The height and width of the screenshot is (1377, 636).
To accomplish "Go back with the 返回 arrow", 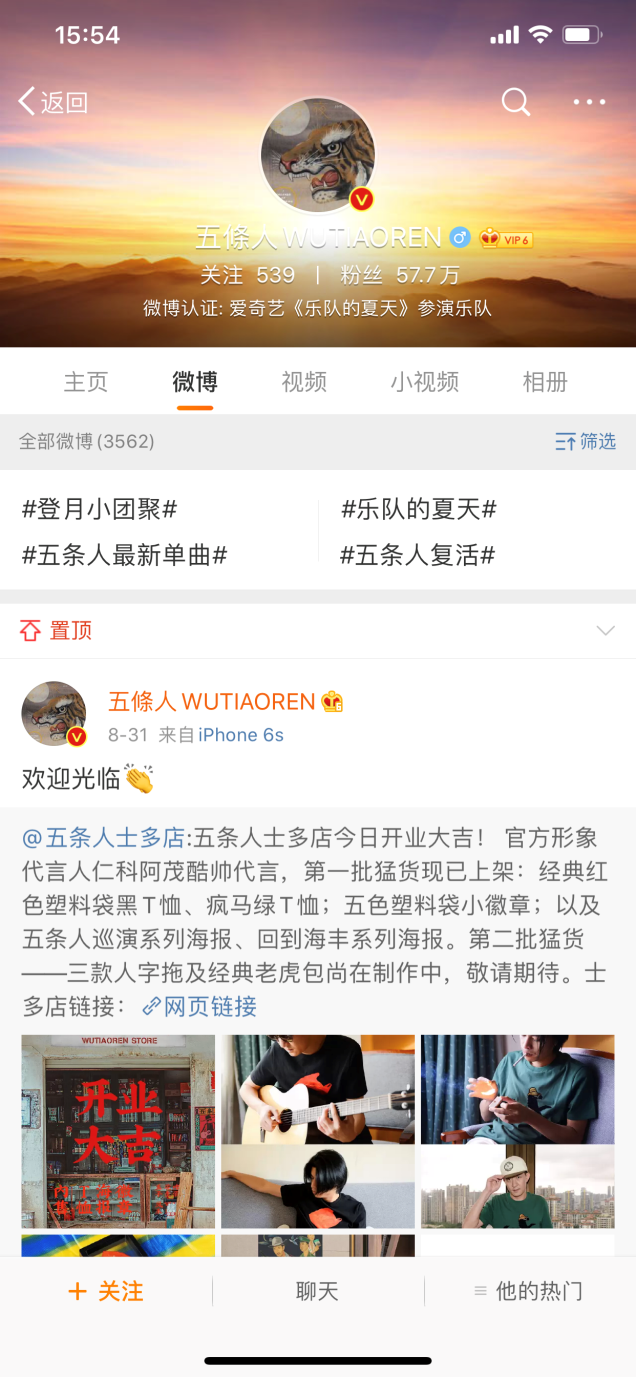I will tap(53, 101).
